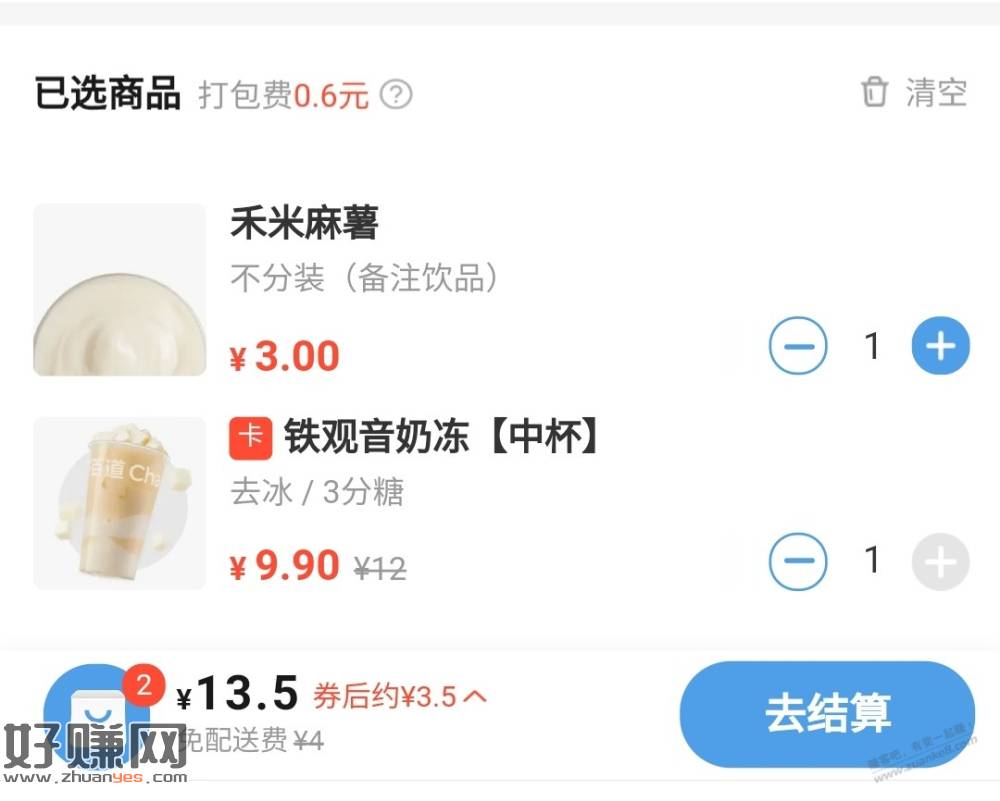This screenshot has width=1000, height=801.
Task: Increase 禾米麻薯 quantity
Action: click(940, 347)
